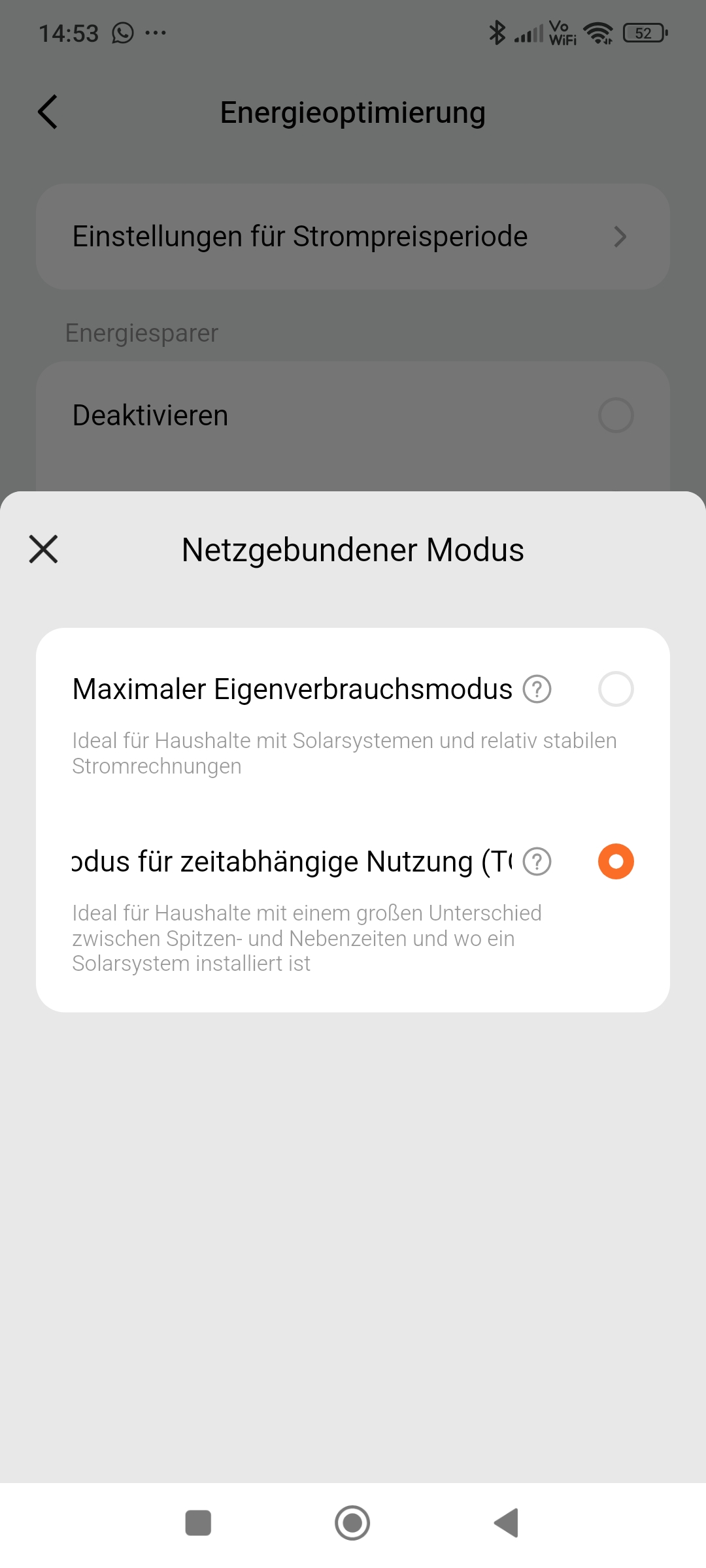706x1568 pixels.
Task: Close the Netzgebundener Modus sheet
Action: point(44,549)
